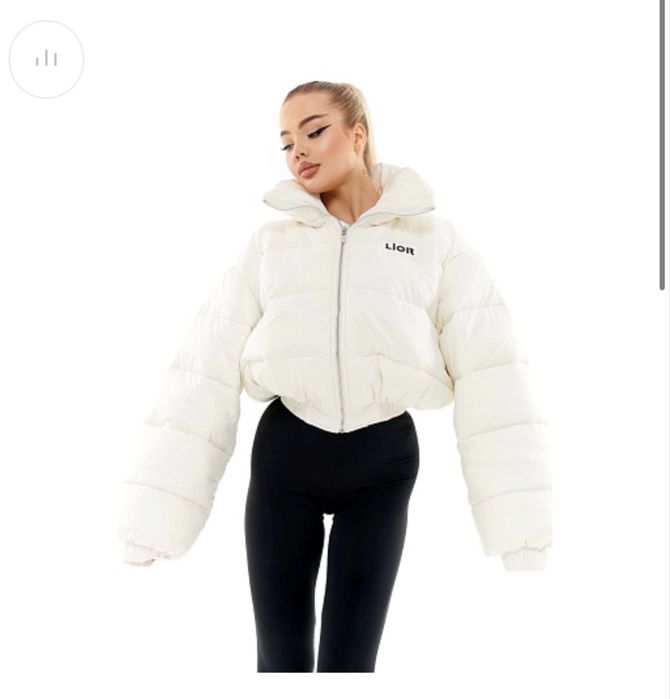Open the white puffer jacket product photo

pyautogui.click(x=336, y=380)
